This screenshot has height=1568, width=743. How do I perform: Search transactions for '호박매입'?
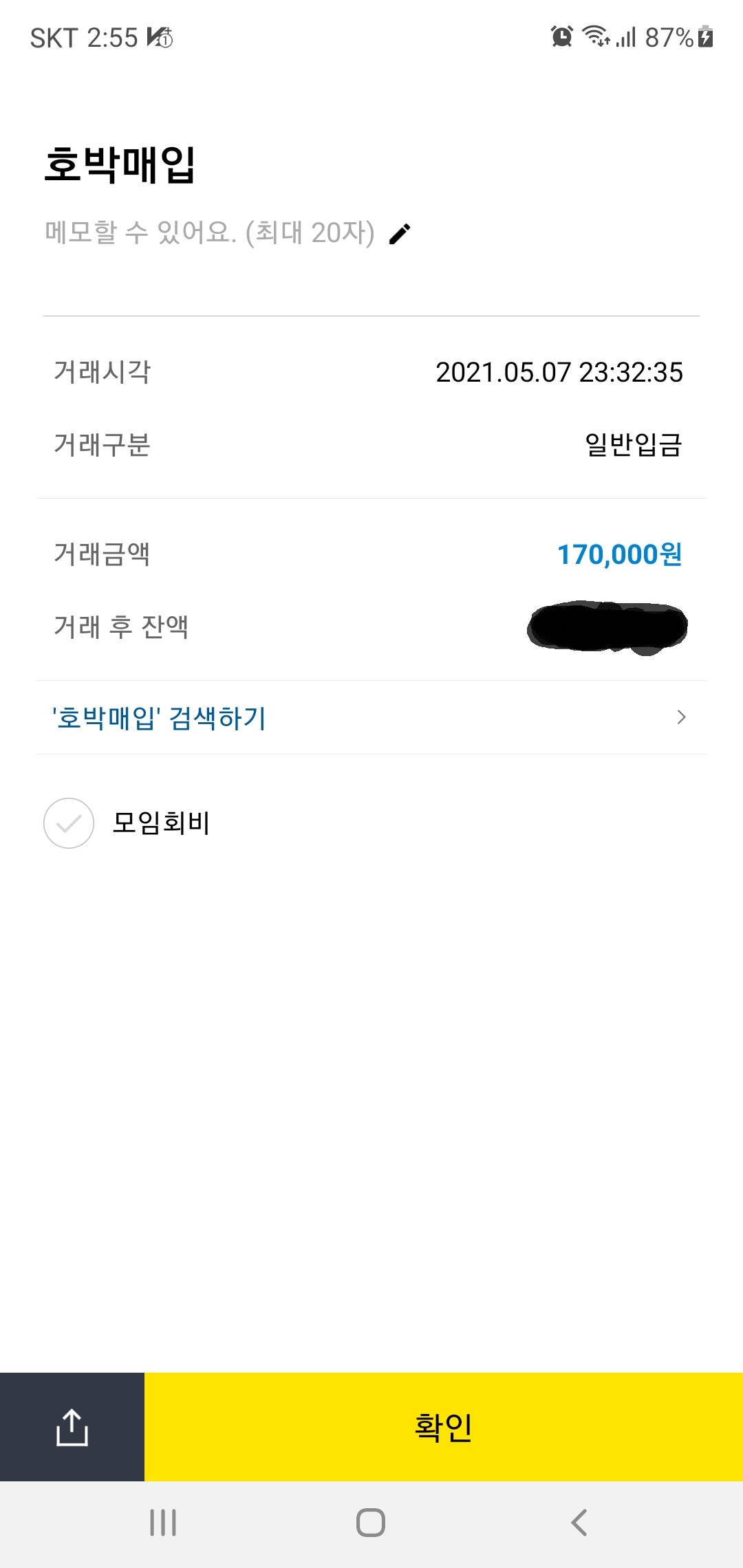[x=371, y=717]
